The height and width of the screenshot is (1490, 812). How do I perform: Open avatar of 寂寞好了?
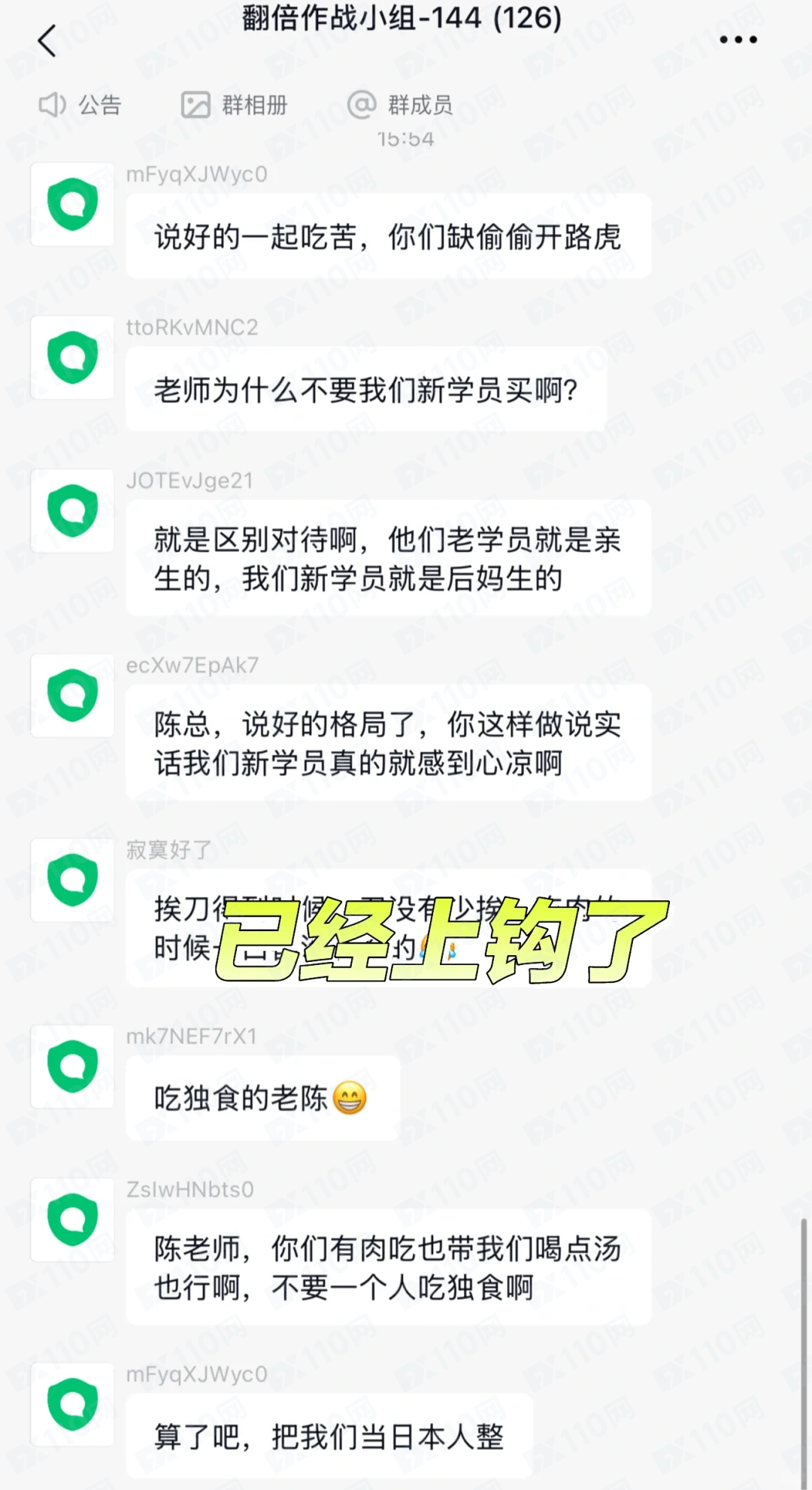pos(72,880)
